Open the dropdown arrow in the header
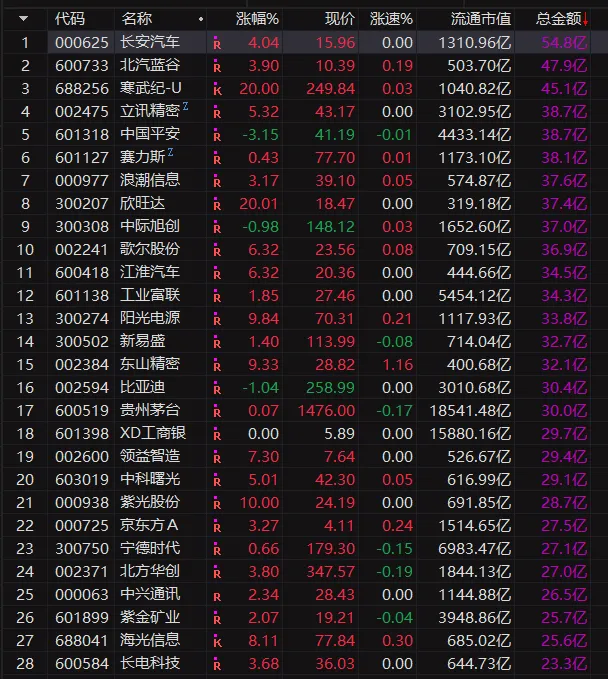 [x=23, y=19]
